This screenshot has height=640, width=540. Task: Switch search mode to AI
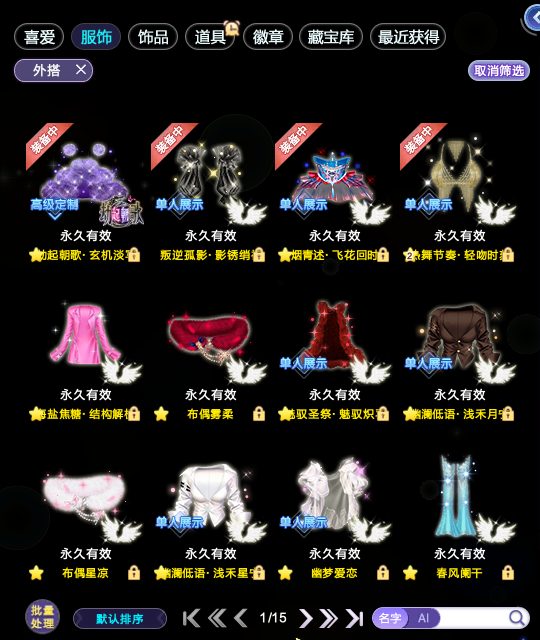tap(423, 618)
